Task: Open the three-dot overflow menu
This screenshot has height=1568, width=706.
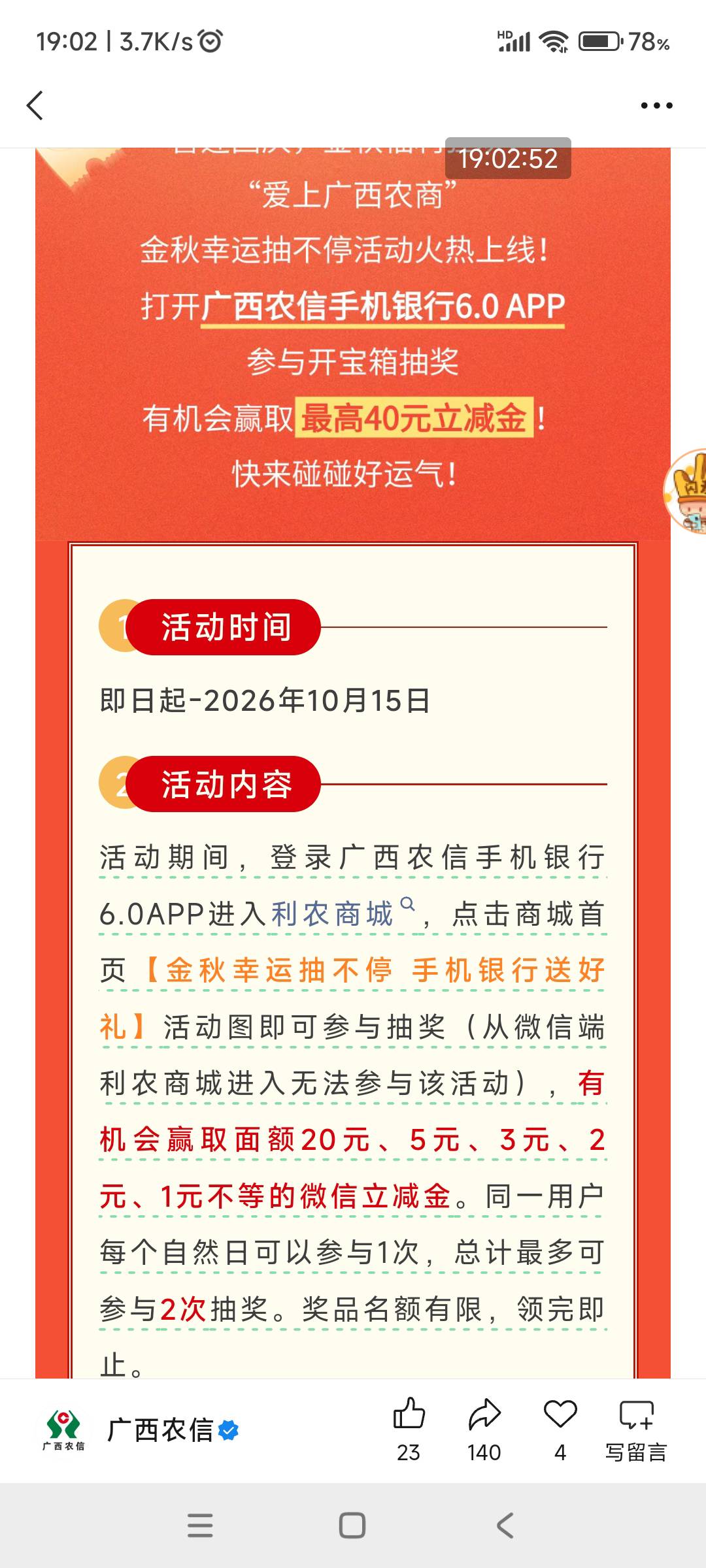Action: point(656,105)
